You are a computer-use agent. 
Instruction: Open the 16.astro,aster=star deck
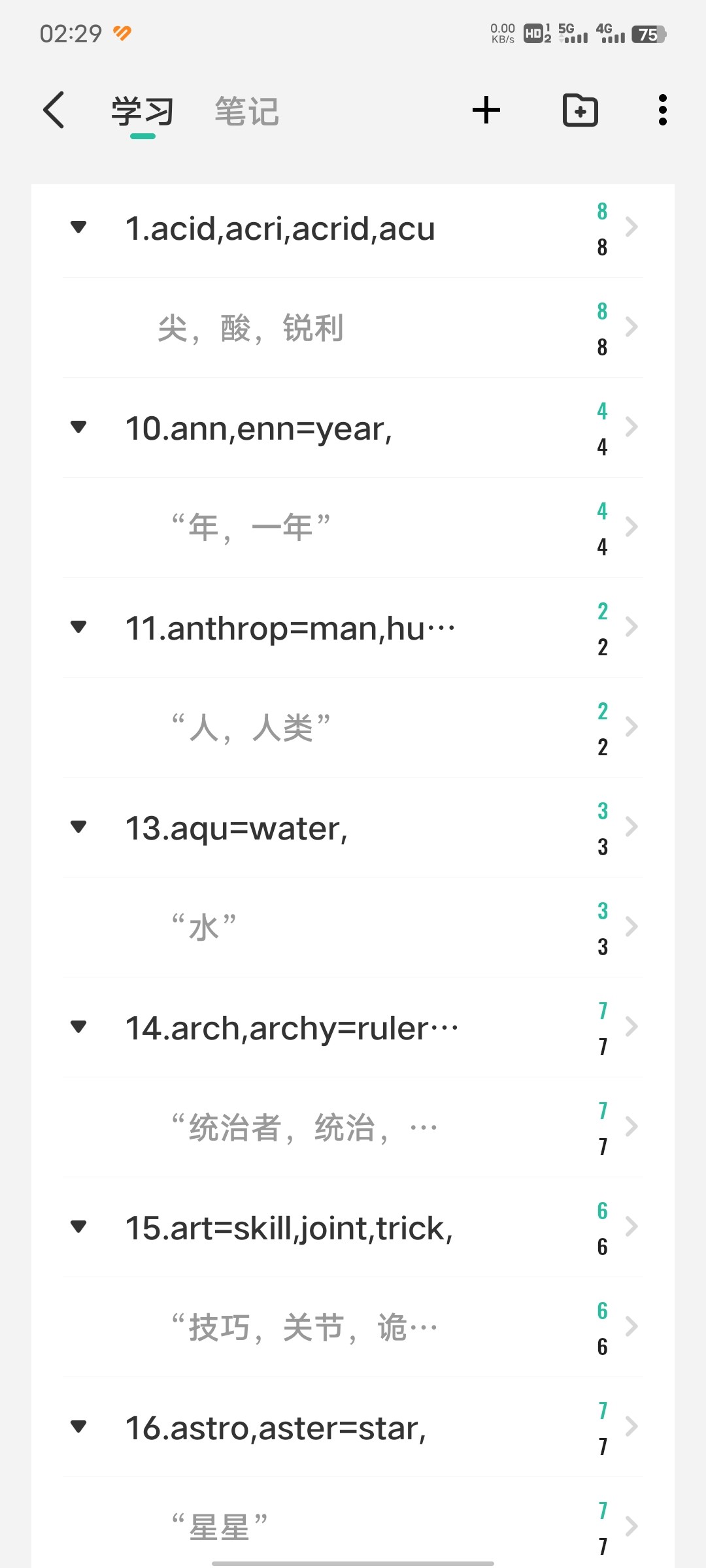[x=353, y=1428]
